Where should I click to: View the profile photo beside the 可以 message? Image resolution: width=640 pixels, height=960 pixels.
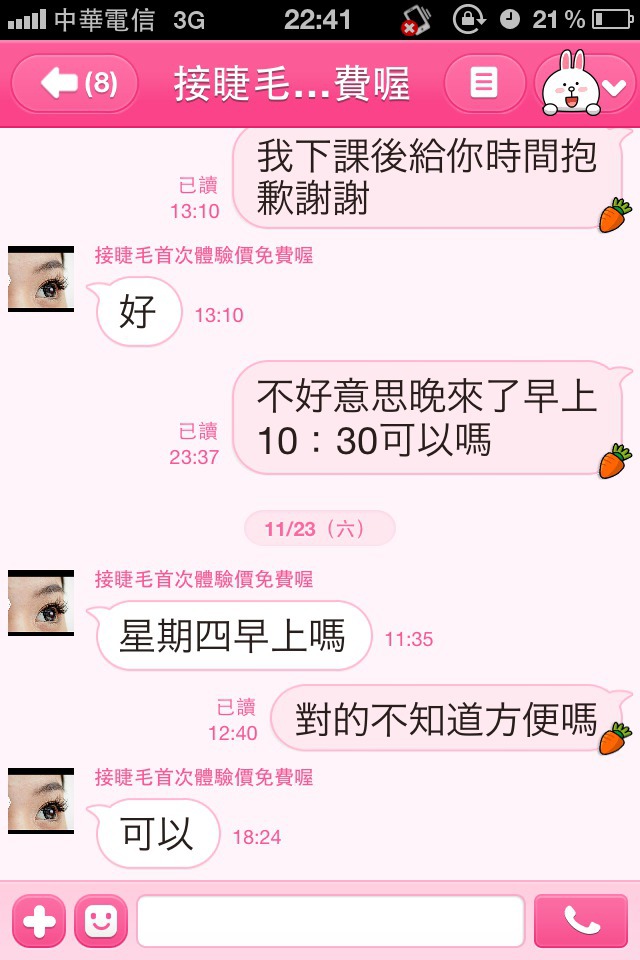(41, 801)
